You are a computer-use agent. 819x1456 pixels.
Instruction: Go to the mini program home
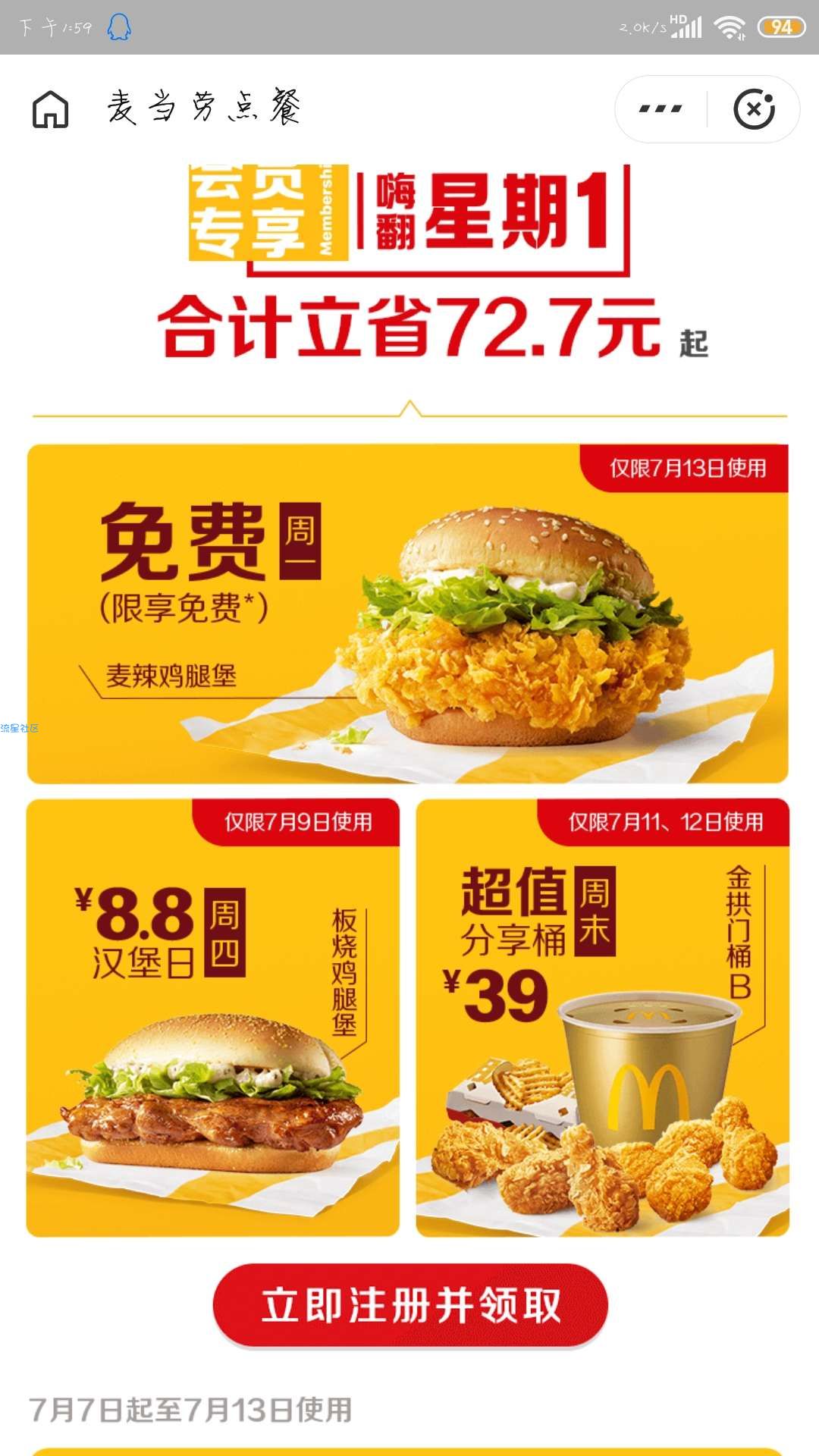coord(50,109)
